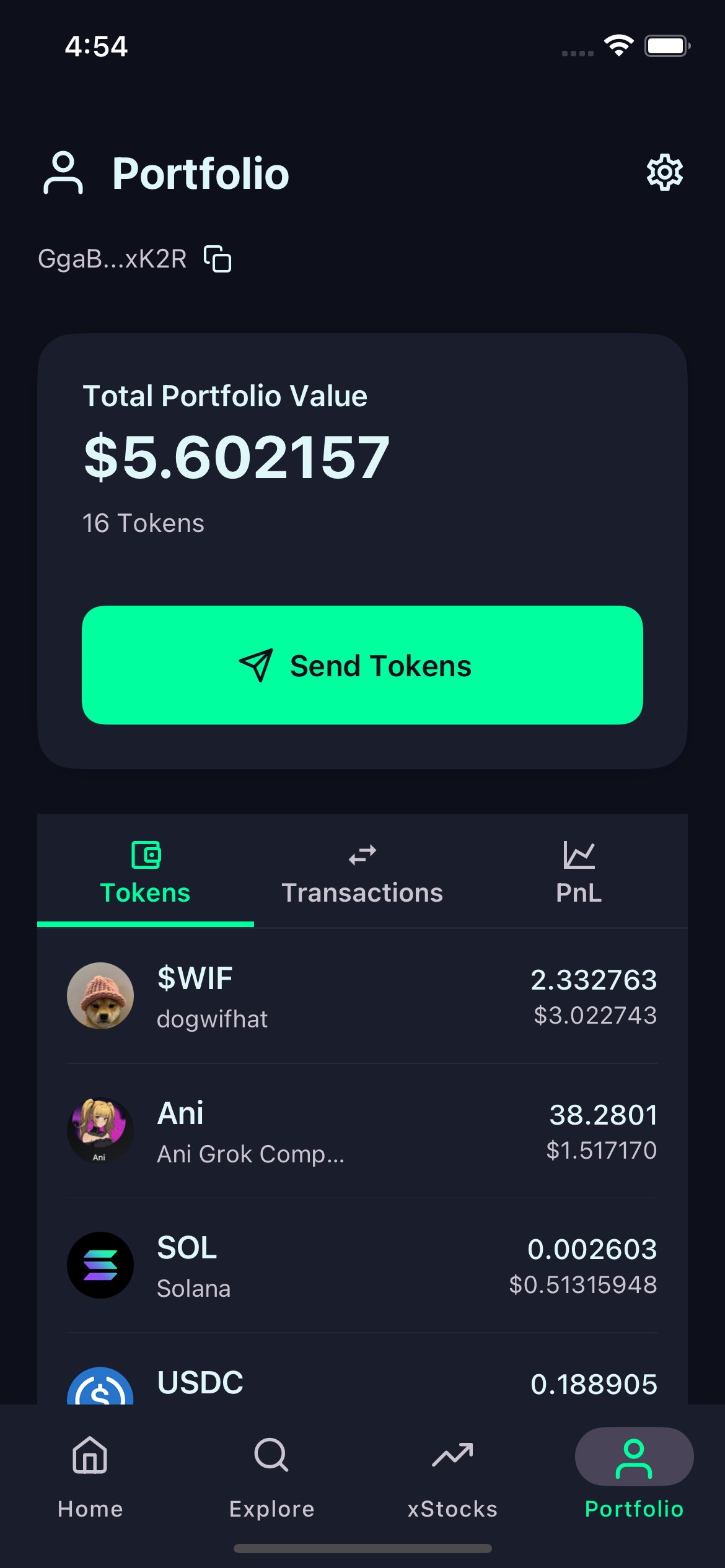Open Settings via the gear icon
The height and width of the screenshot is (1568, 725).
pyautogui.click(x=664, y=173)
